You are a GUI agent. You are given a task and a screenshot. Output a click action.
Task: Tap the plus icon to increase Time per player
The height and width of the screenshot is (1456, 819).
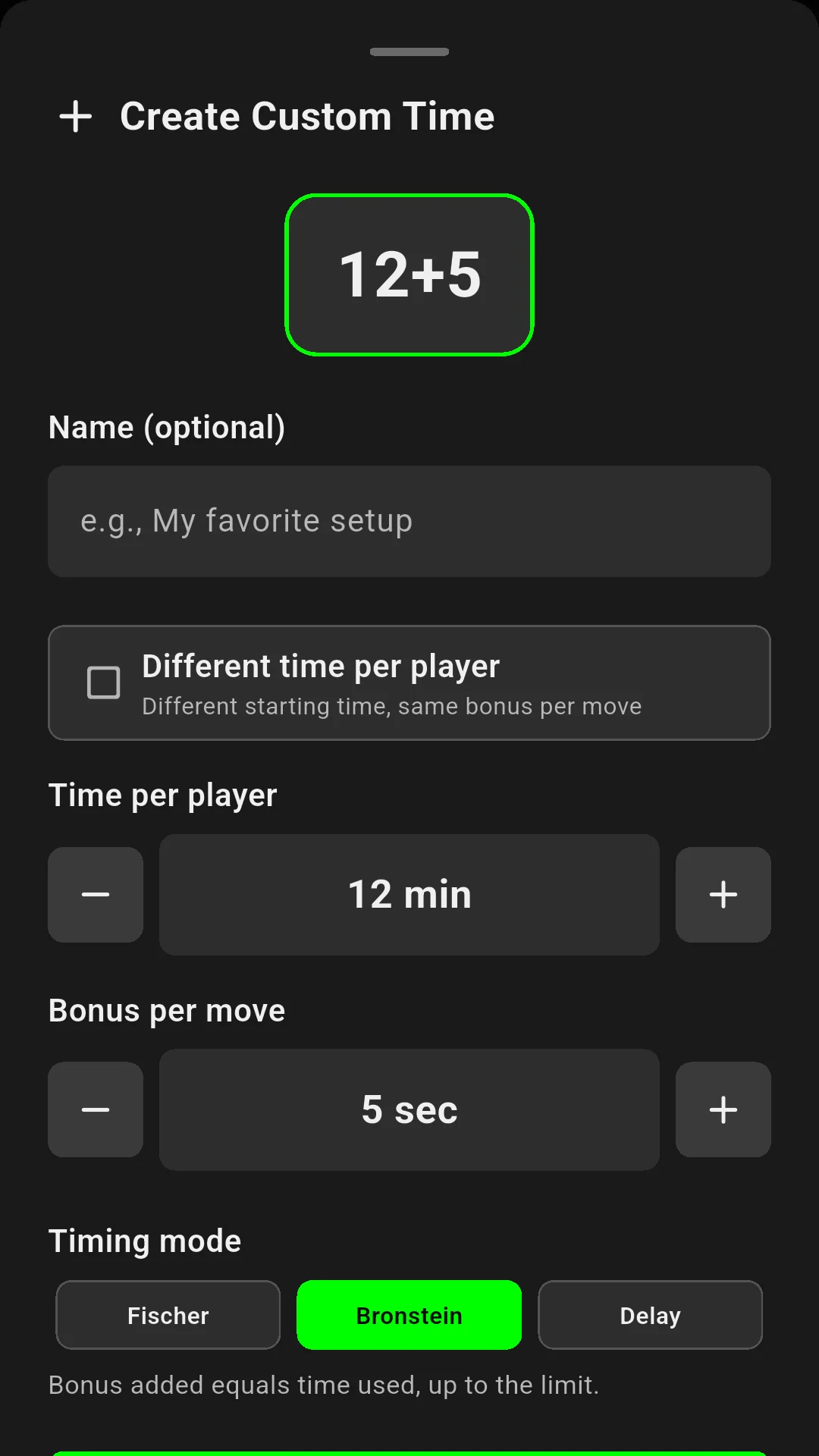pos(723,894)
